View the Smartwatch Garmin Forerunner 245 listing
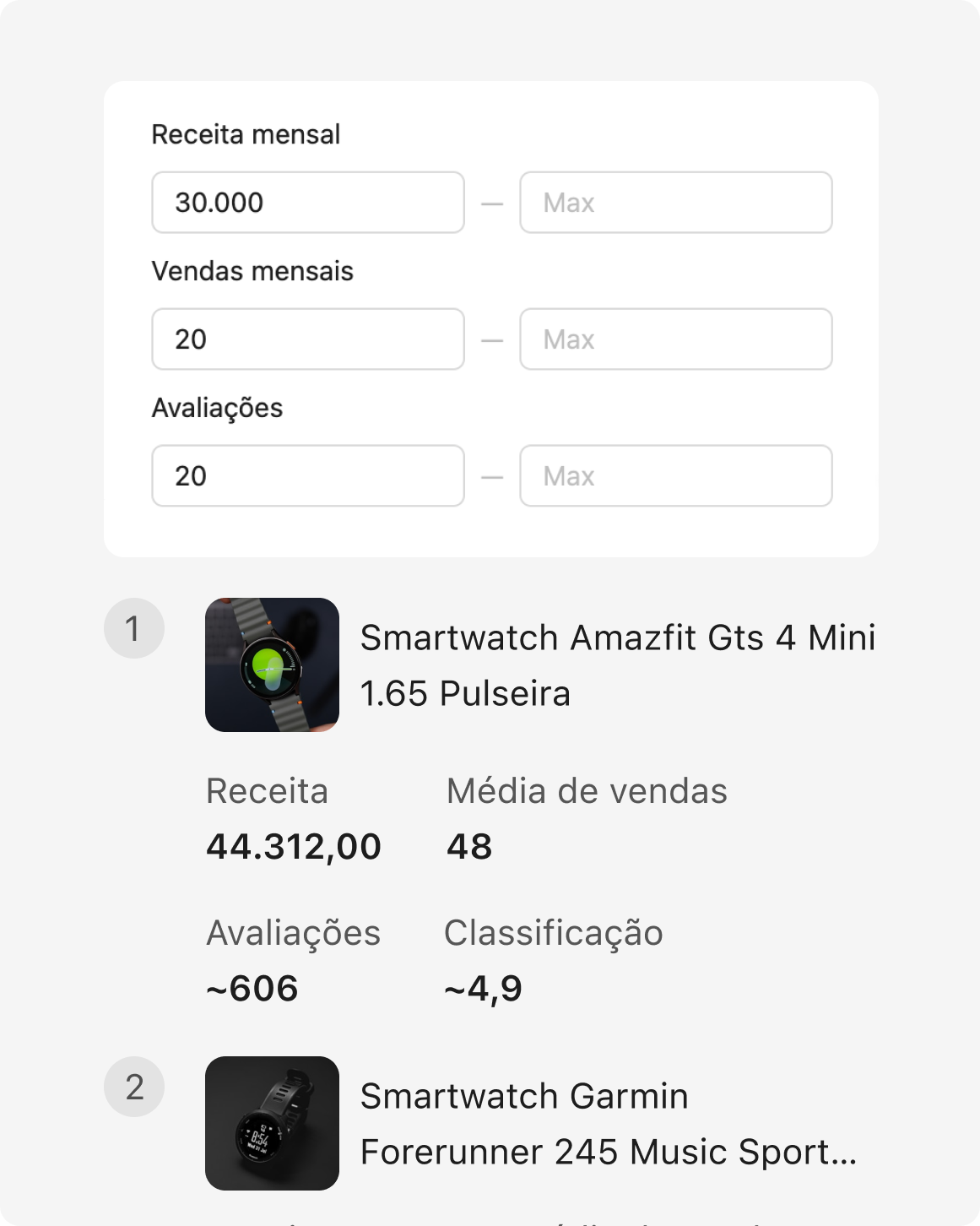The height and width of the screenshot is (1226, 980). (x=608, y=1124)
